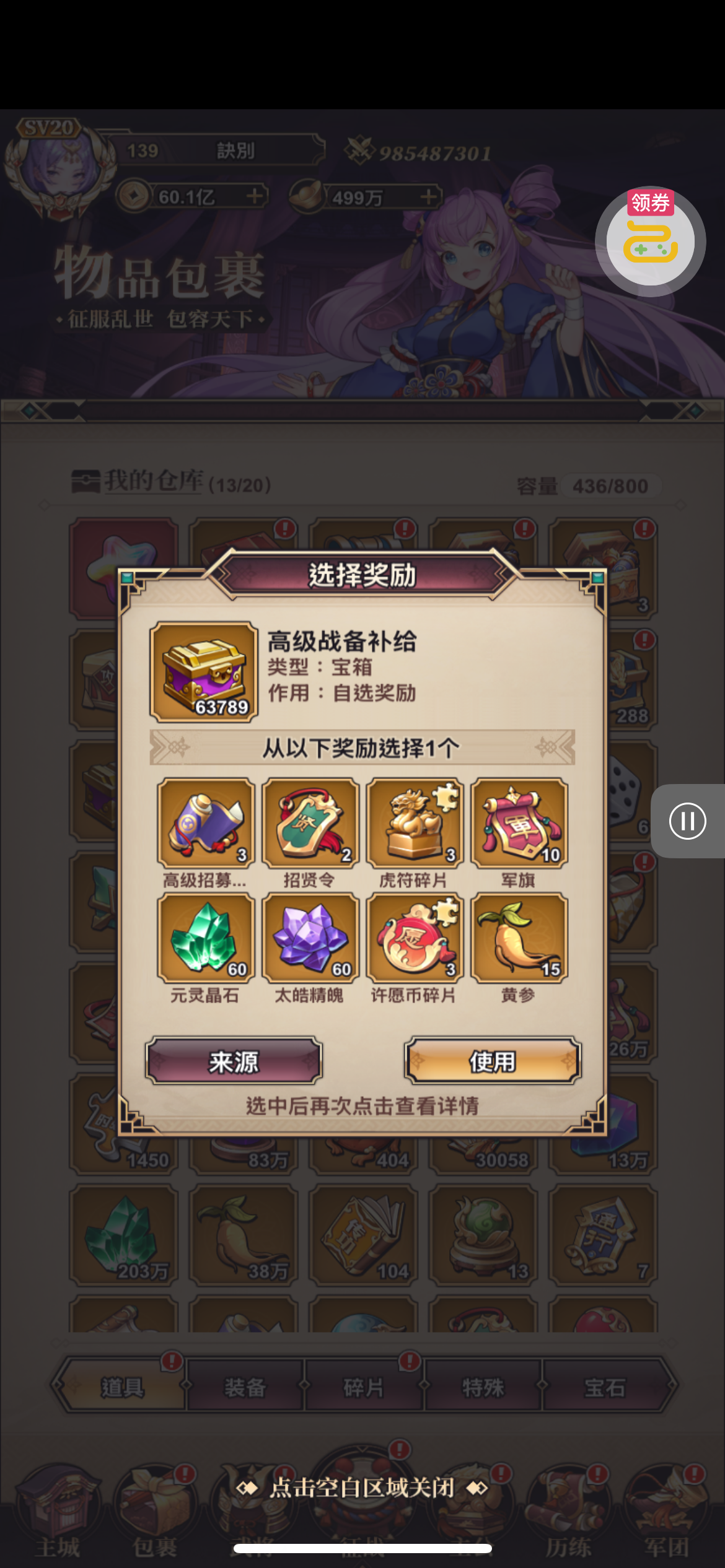
Task: Dismiss dialog via 点击空白区域关闭
Action: click(362, 1487)
